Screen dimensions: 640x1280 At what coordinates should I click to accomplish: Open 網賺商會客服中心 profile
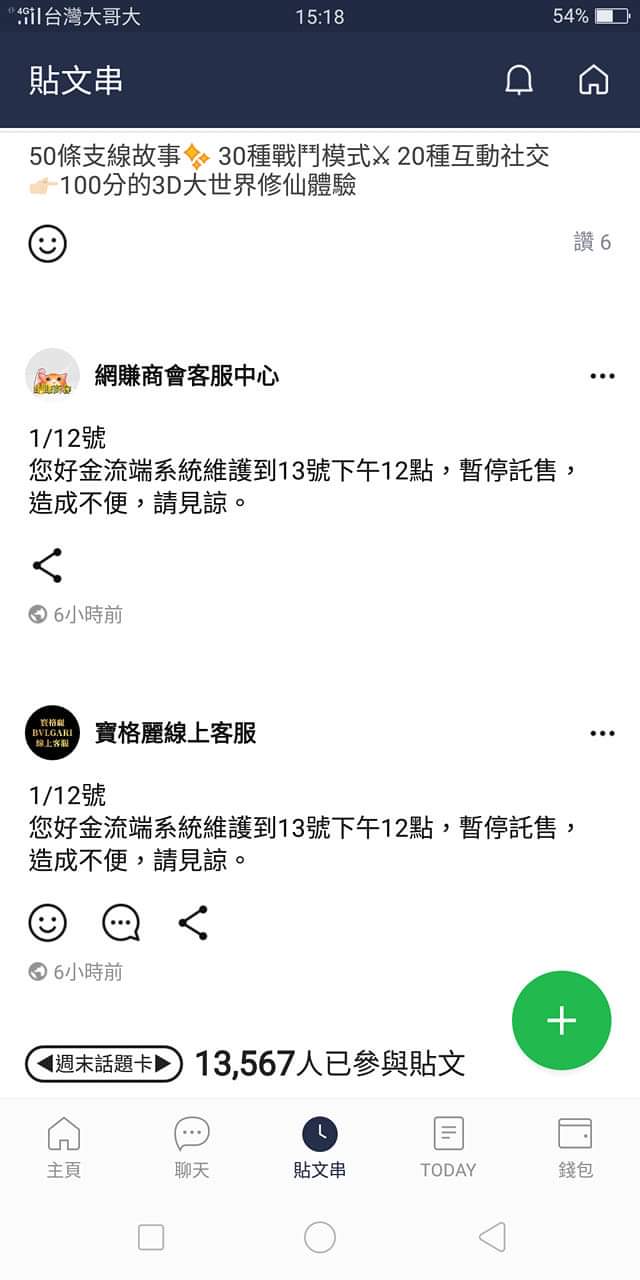click(x=52, y=376)
